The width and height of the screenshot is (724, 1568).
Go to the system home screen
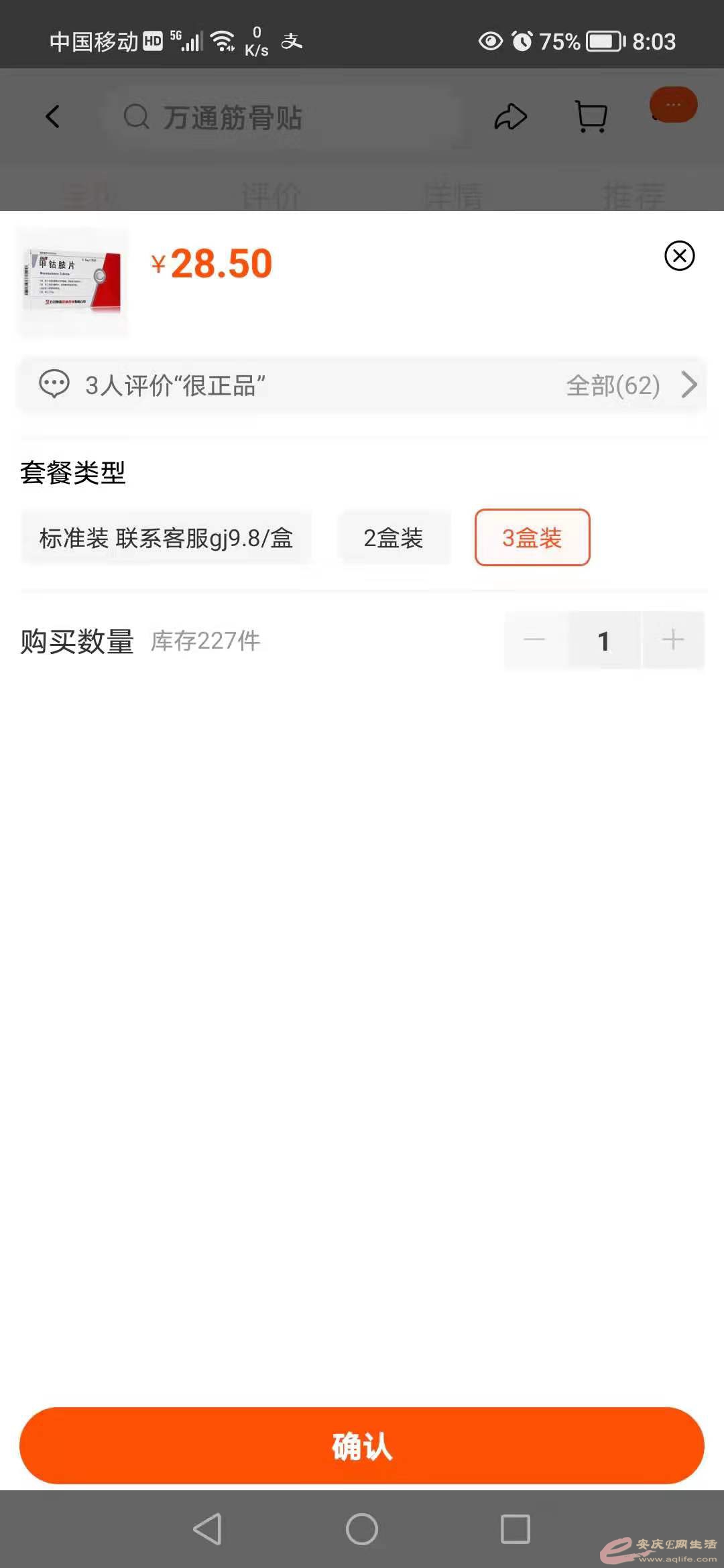click(362, 1529)
